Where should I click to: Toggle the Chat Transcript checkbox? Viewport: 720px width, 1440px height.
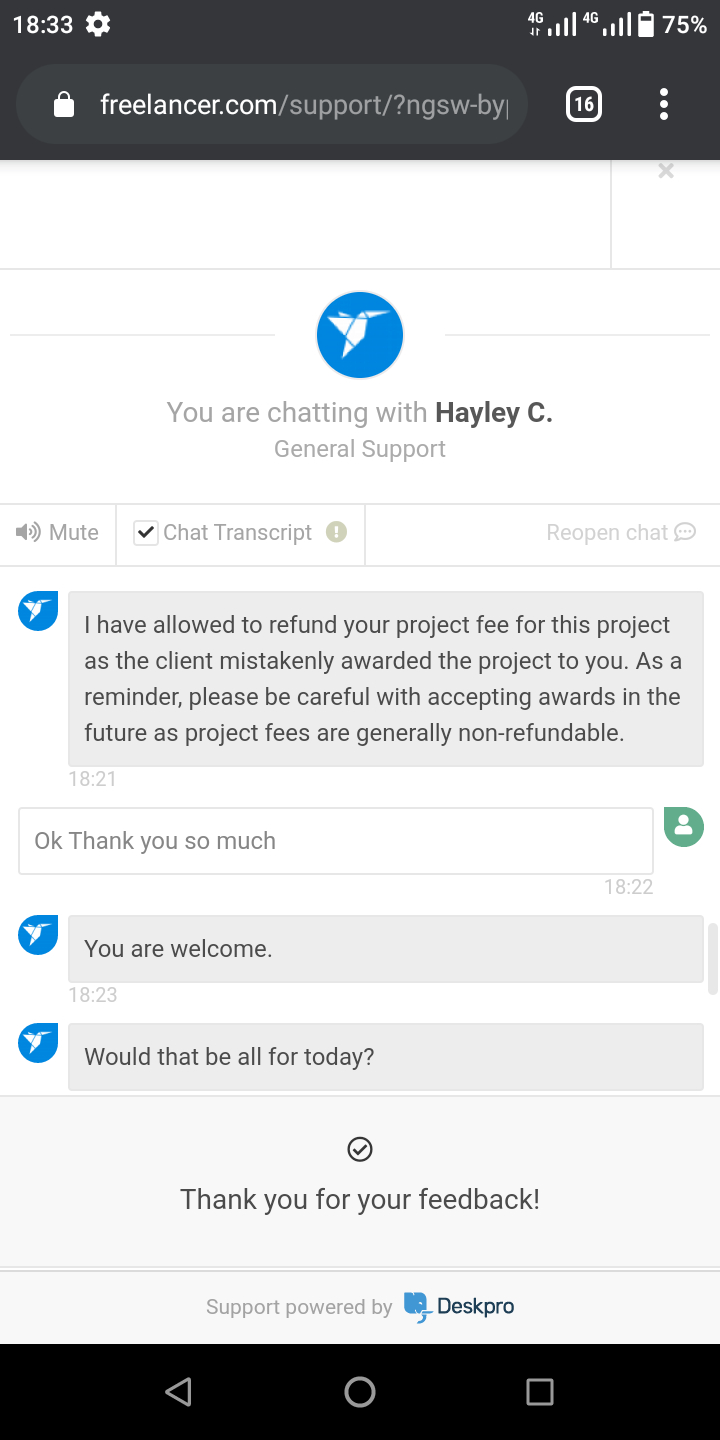point(146,533)
